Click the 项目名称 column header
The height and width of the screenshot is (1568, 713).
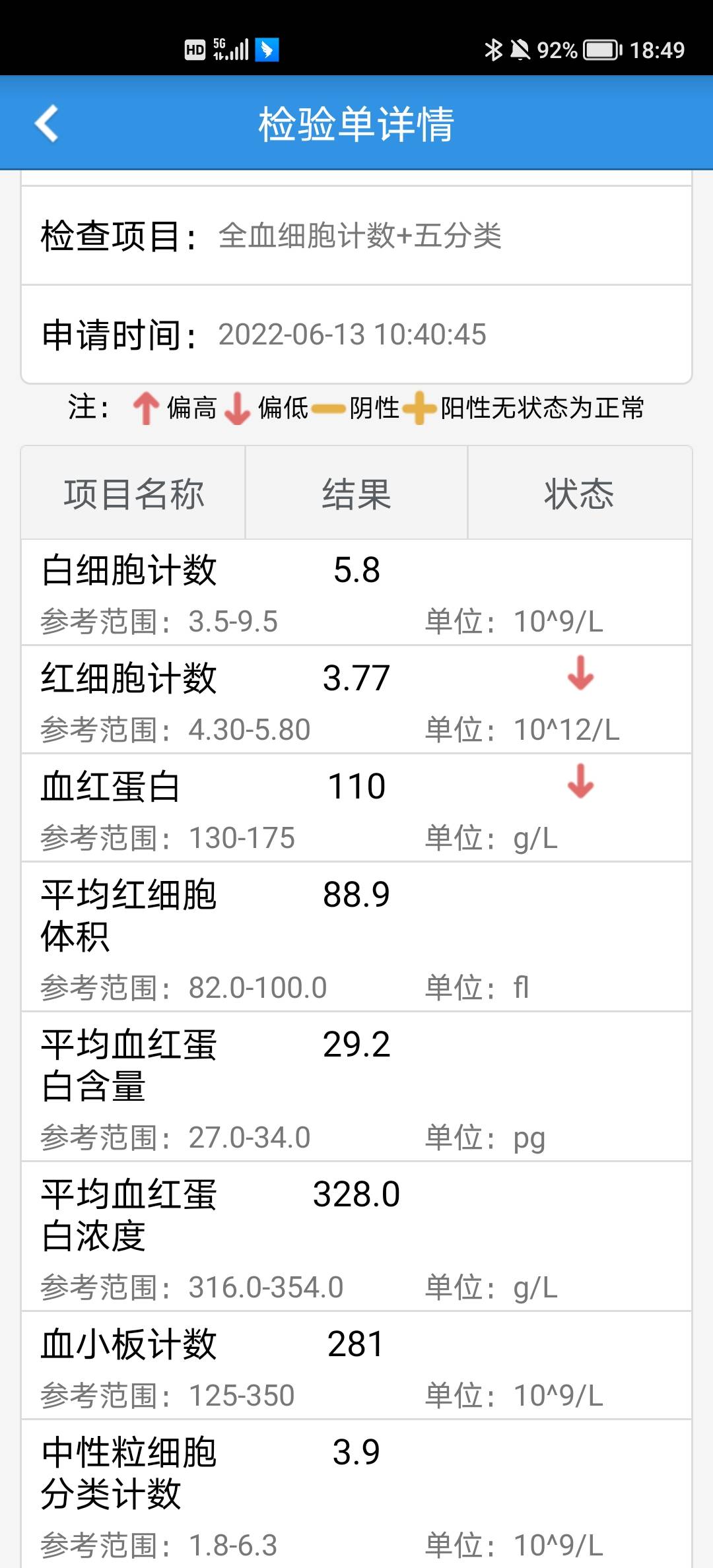(x=134, y=494)
